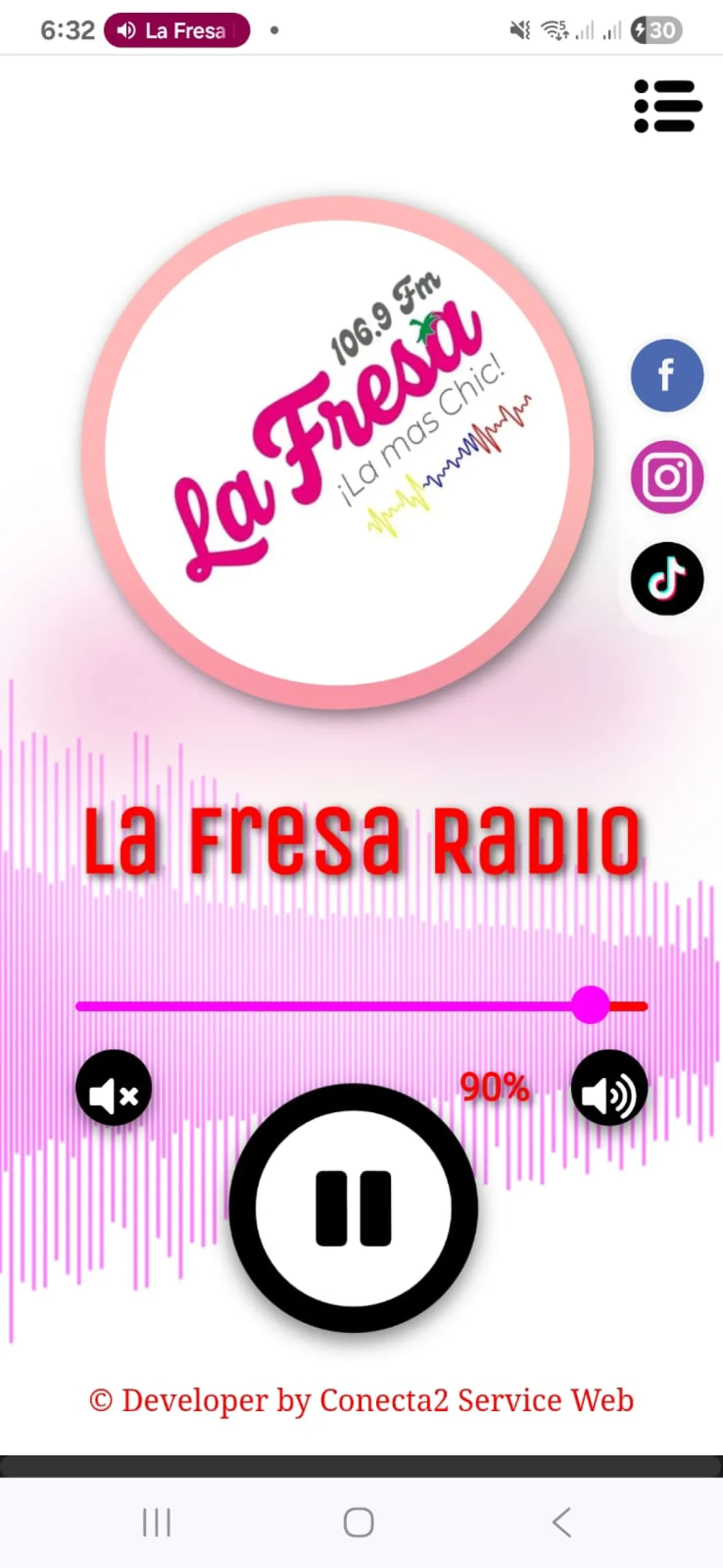The height and width of the screenshot is (1568, 723).
Task: Visit the Instagram profile
Action: click(667, 477)
